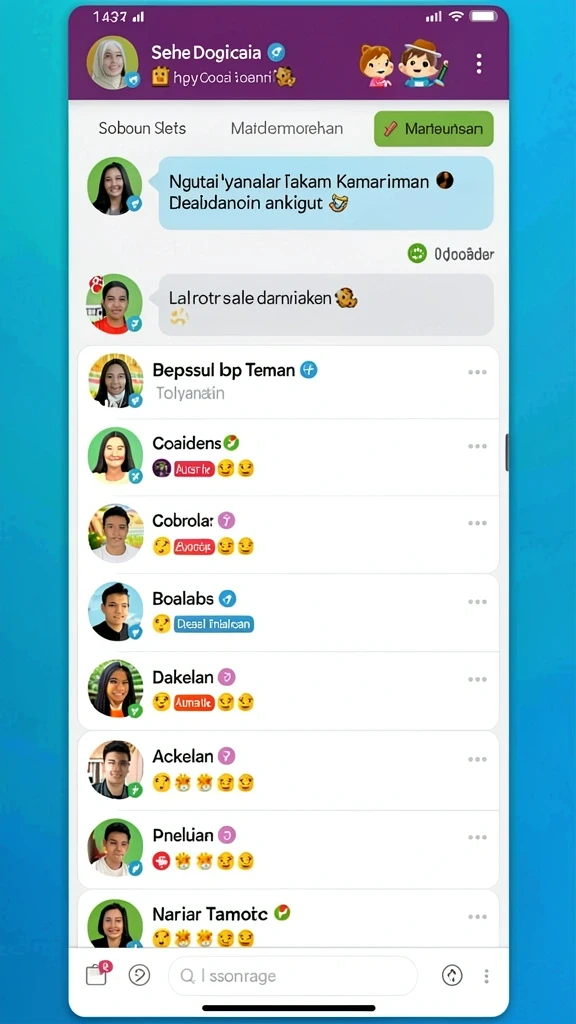Open the profile photo in the header
Image resolution: width=576 pixels, height=1024 pixels.
(113, 62)
